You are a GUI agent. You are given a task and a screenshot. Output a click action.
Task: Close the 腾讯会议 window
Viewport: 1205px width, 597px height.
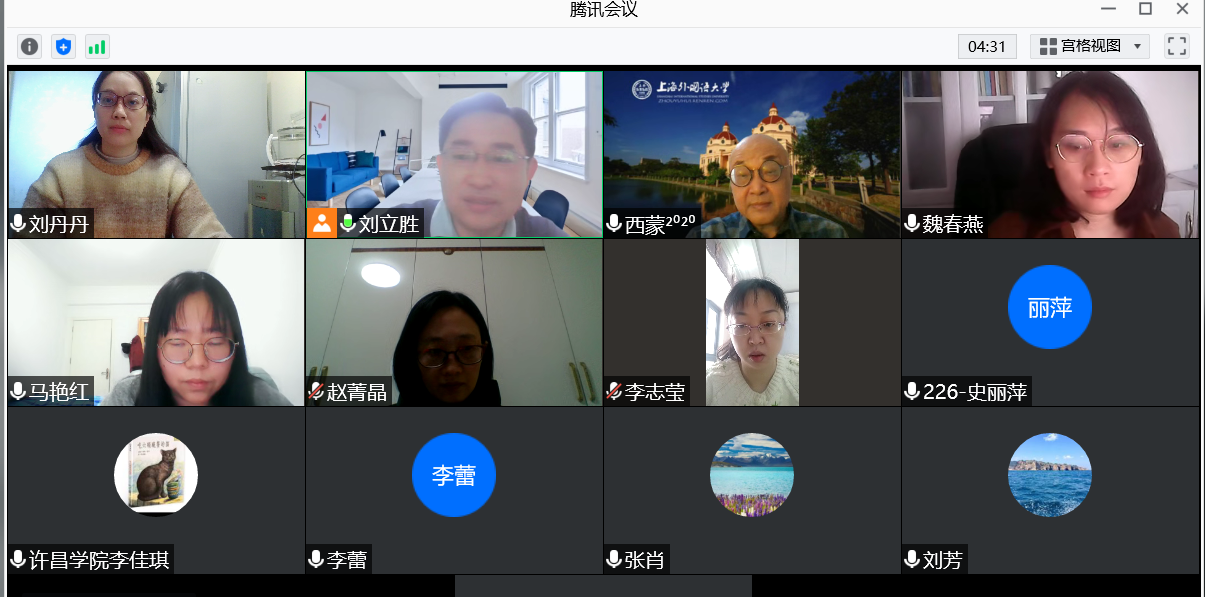[x=1182, y=10]
